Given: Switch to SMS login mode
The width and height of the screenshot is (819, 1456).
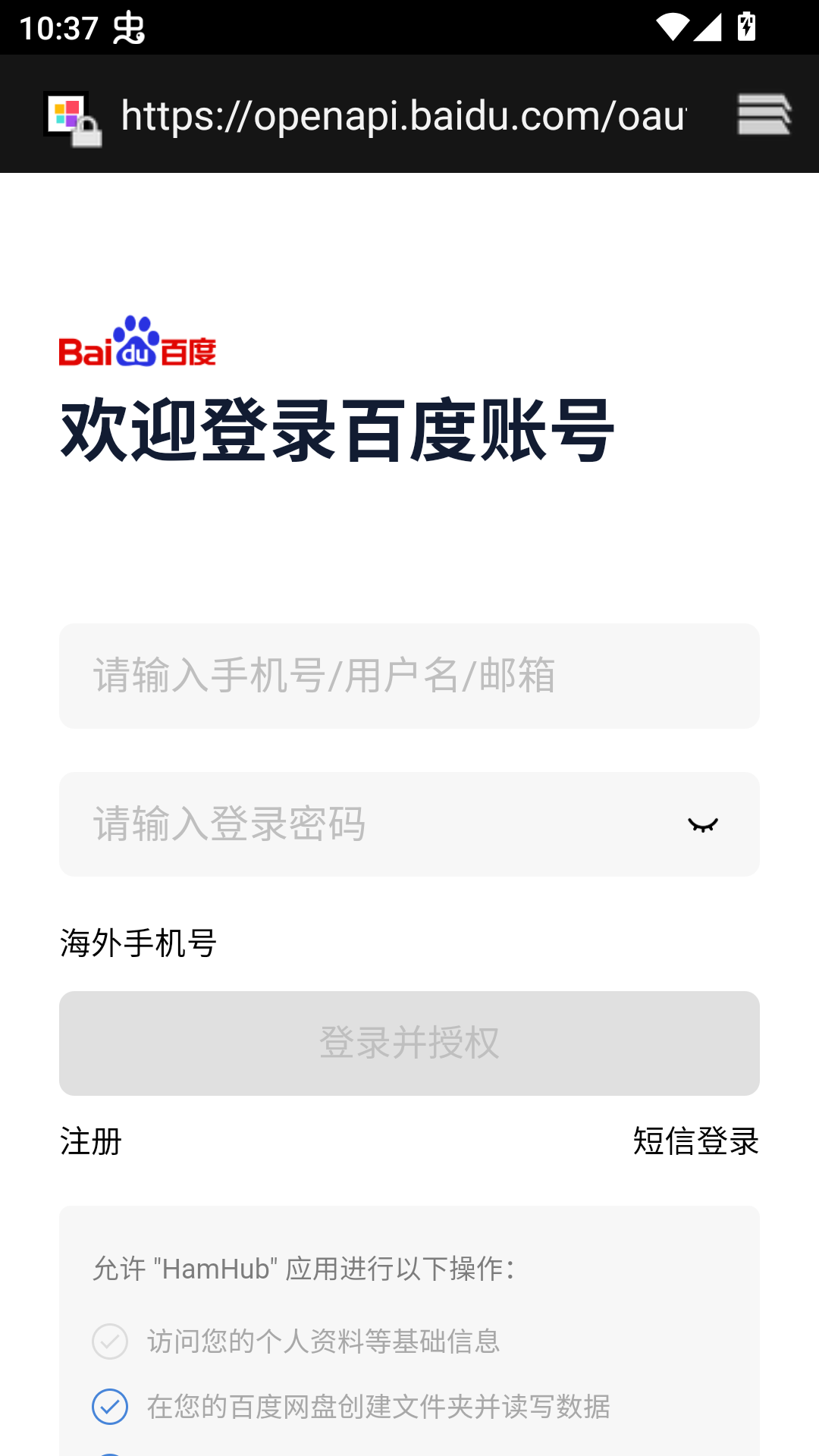Looking at the screenshot, I should (x=695, y=1141).
